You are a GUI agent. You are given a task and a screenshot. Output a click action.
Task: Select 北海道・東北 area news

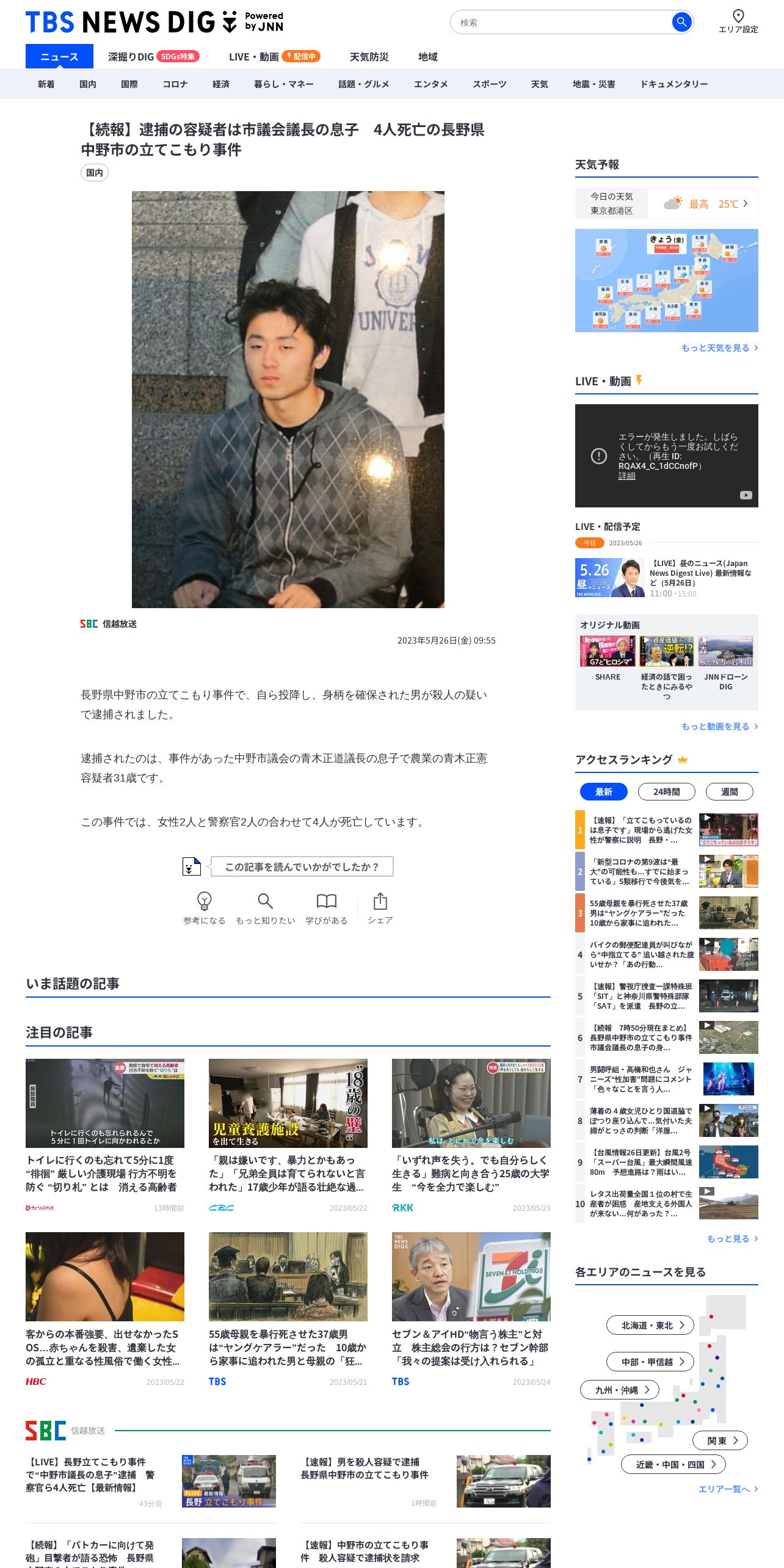[650, 1325]
